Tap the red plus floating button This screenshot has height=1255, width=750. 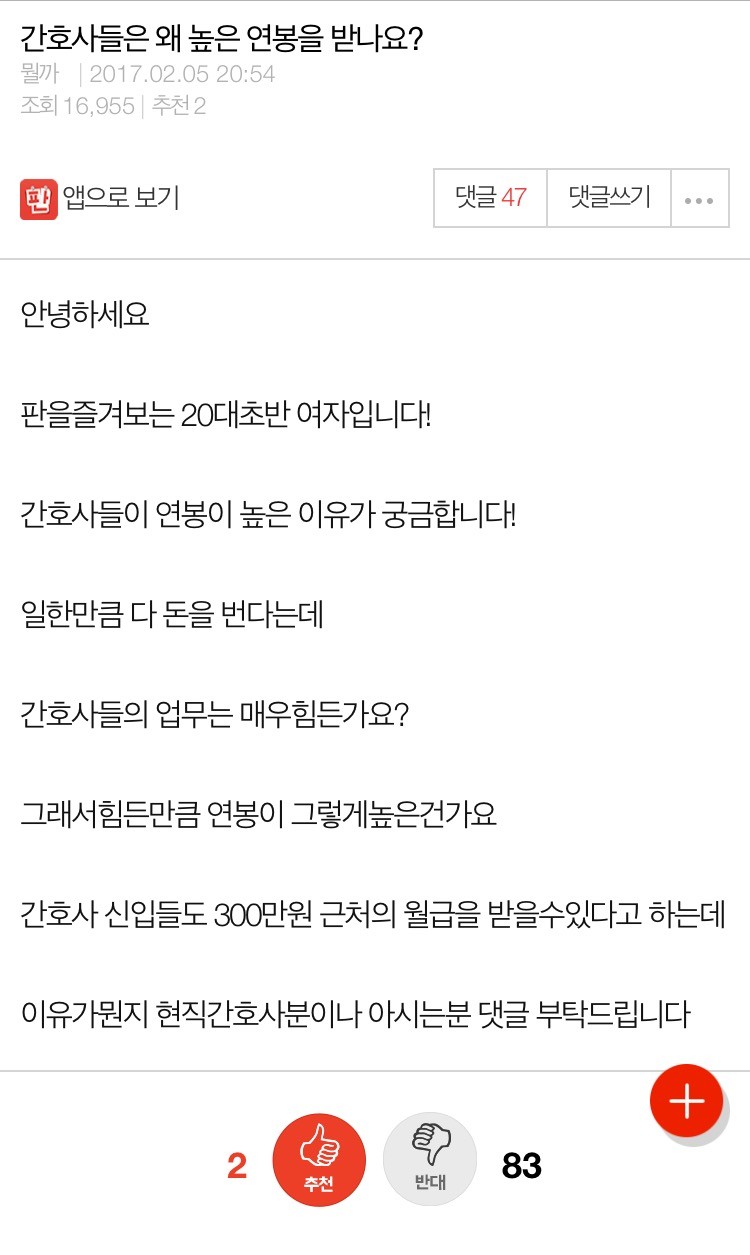coord(687,1101)
